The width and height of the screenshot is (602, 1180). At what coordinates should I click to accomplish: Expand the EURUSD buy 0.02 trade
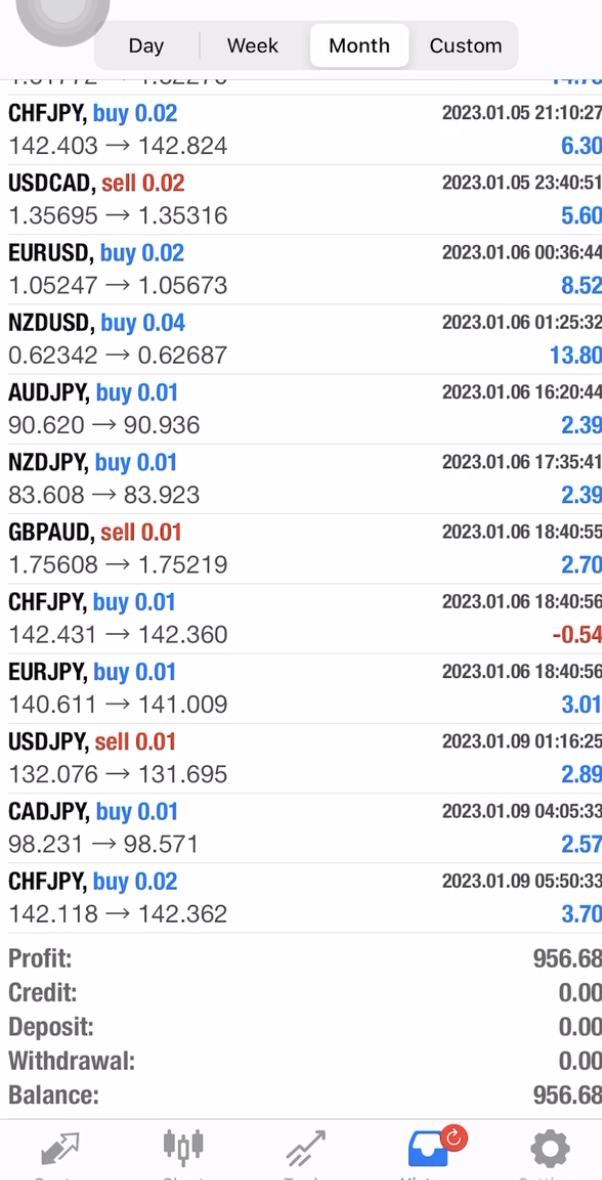(x=301, y=270)
